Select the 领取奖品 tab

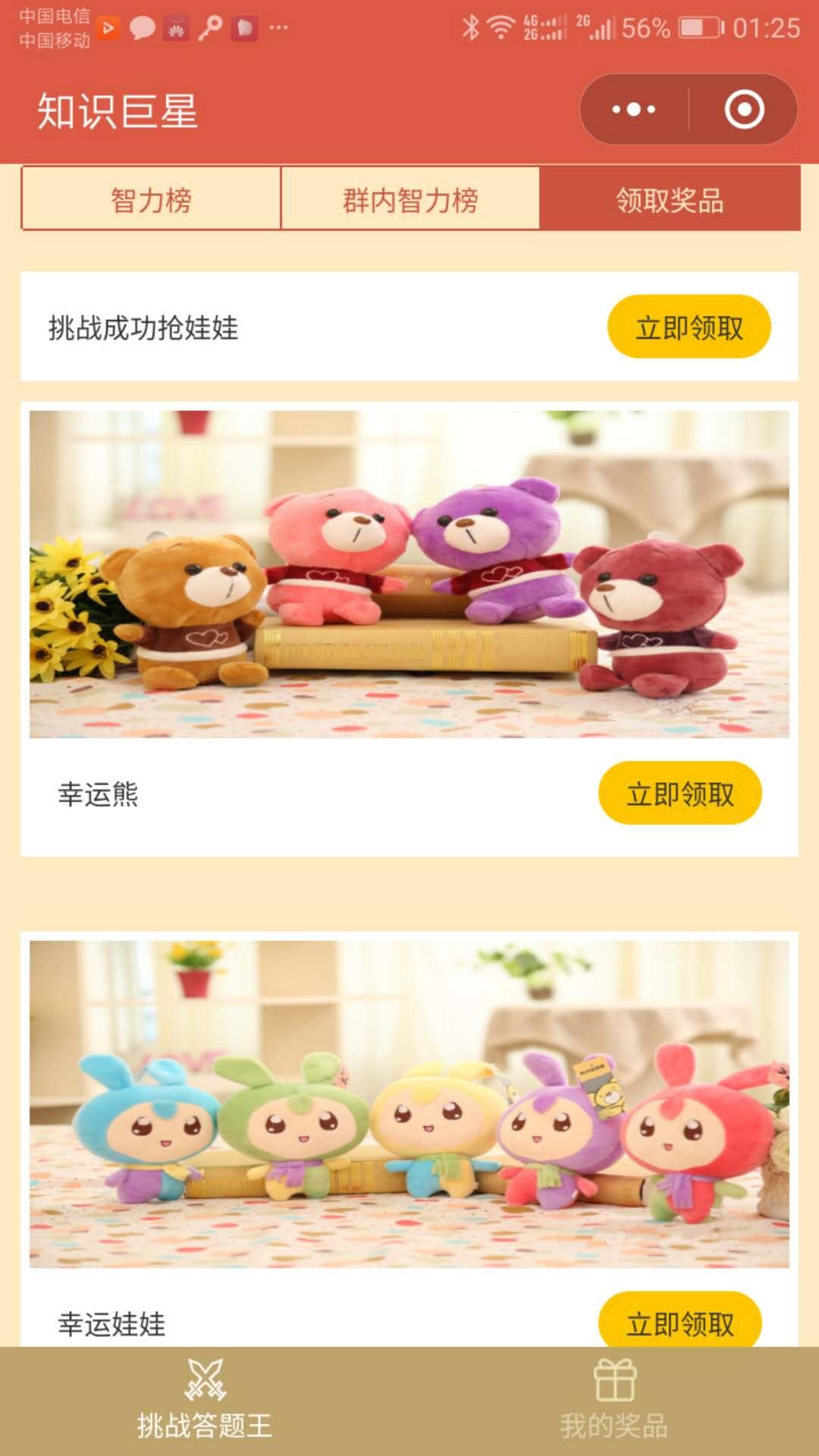coord(670,199)
